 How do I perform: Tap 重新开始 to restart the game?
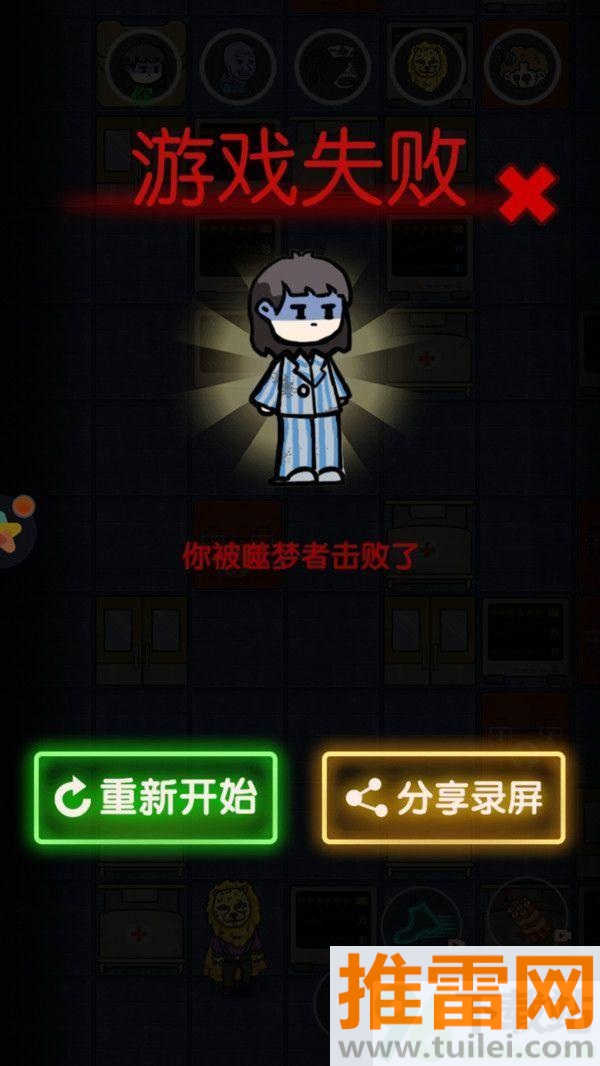[156, 797]
